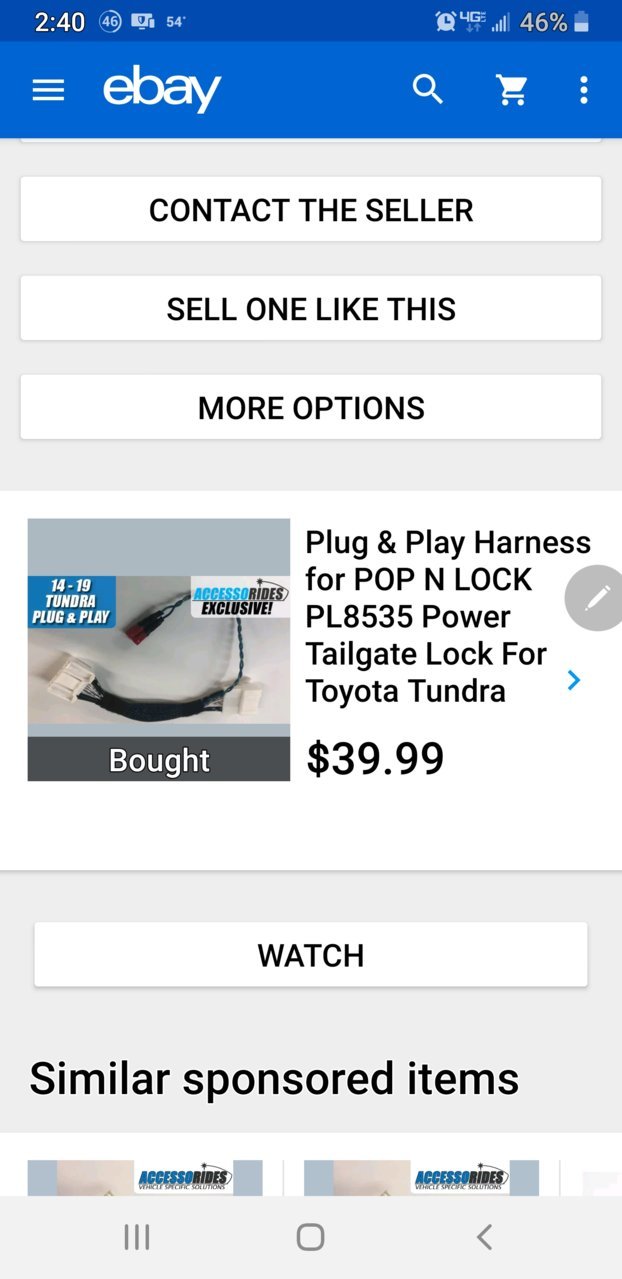Go to the eBay home logo

(162, 90)
